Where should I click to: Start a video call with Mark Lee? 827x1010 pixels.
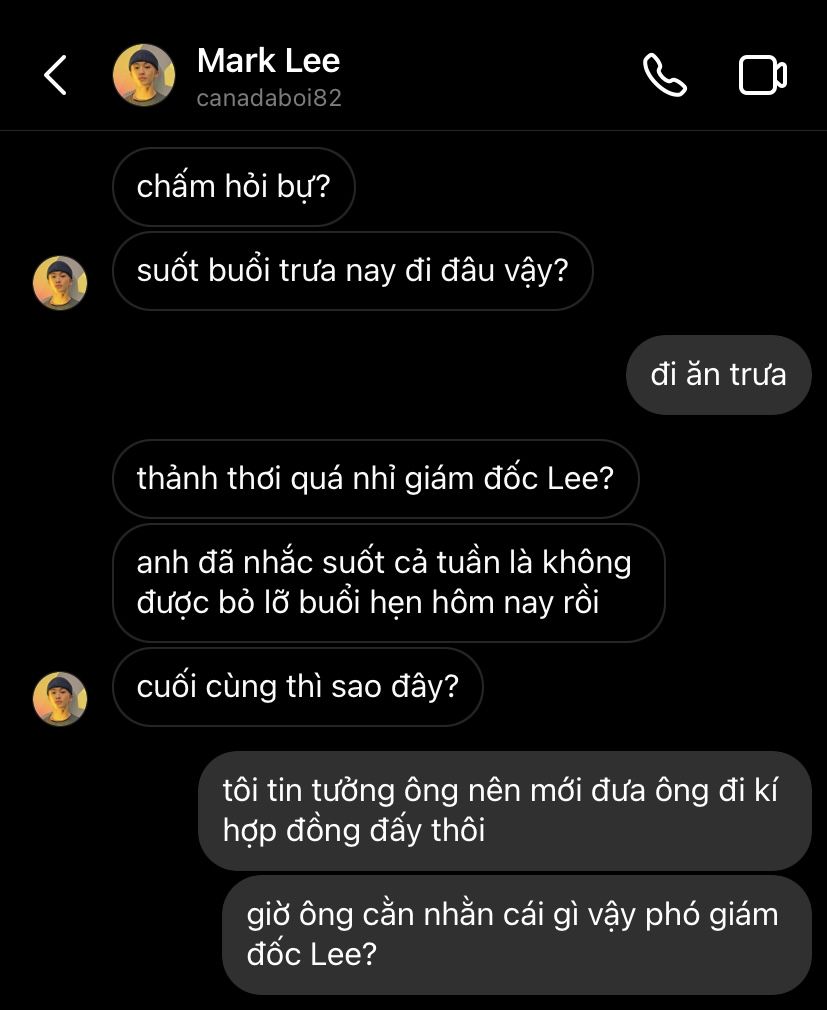click(762, 75)
